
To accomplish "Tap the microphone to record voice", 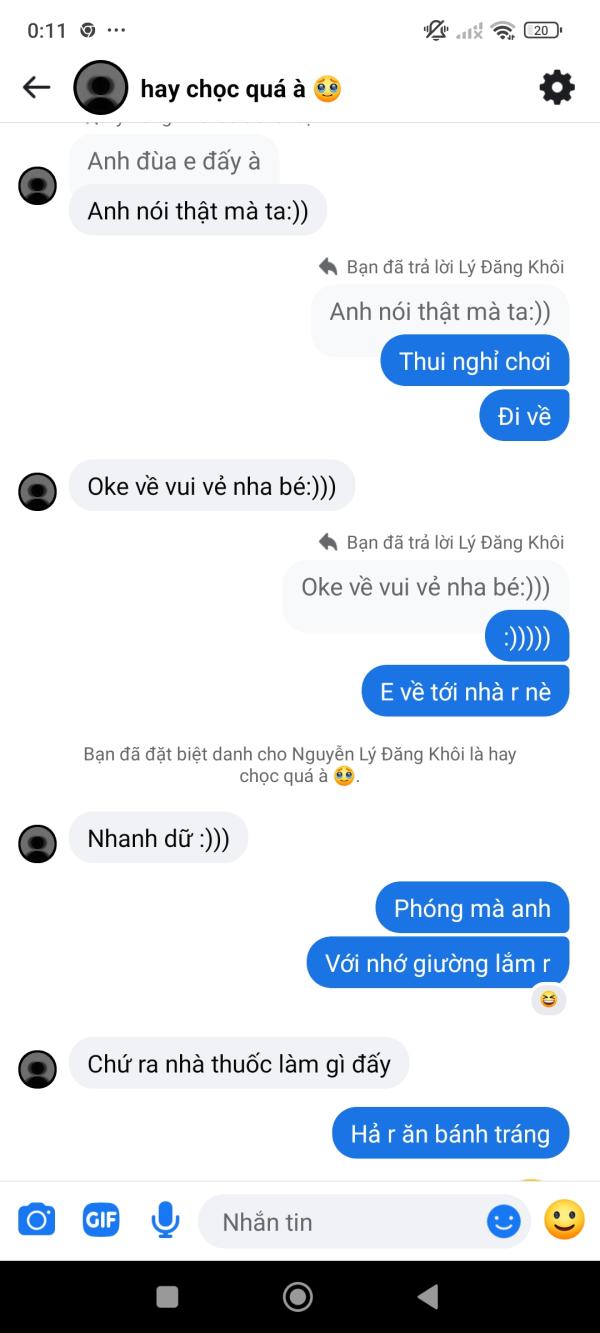I will (165, 1220).
